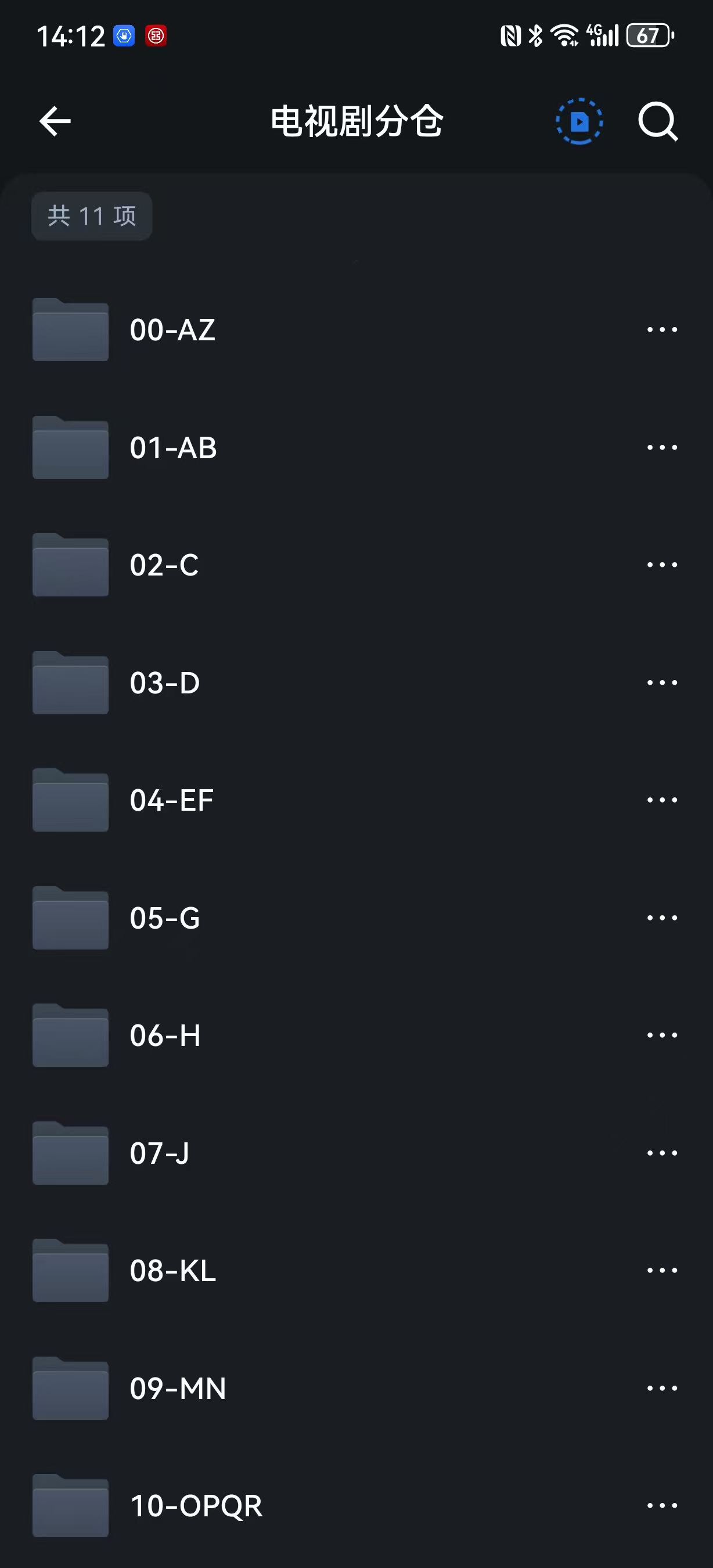Open the 06-H folder
Viewport: 713px width, 1568px height.
(165, 1035)
